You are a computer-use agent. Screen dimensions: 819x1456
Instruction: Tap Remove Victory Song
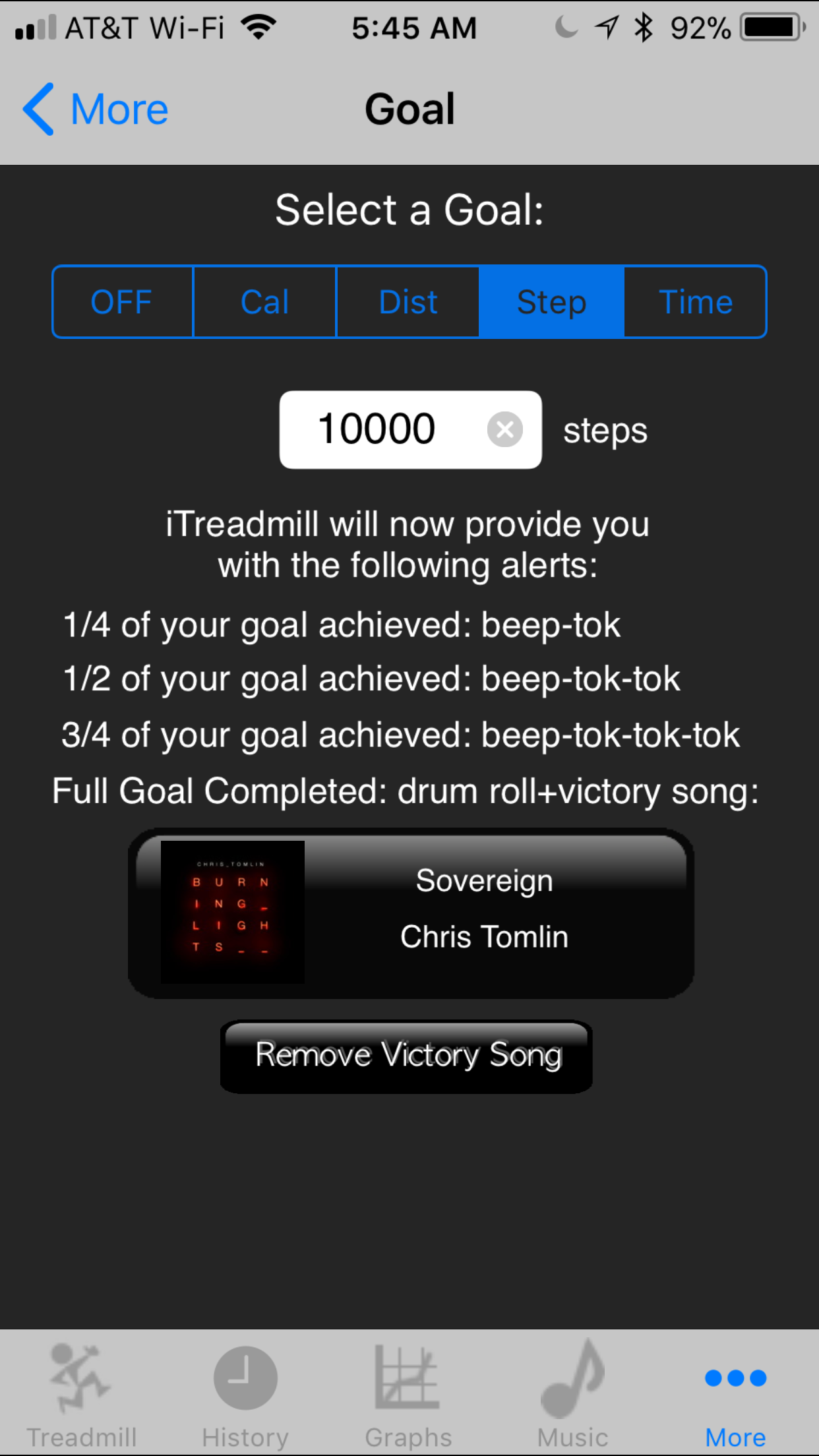(x=406, y=1056)
